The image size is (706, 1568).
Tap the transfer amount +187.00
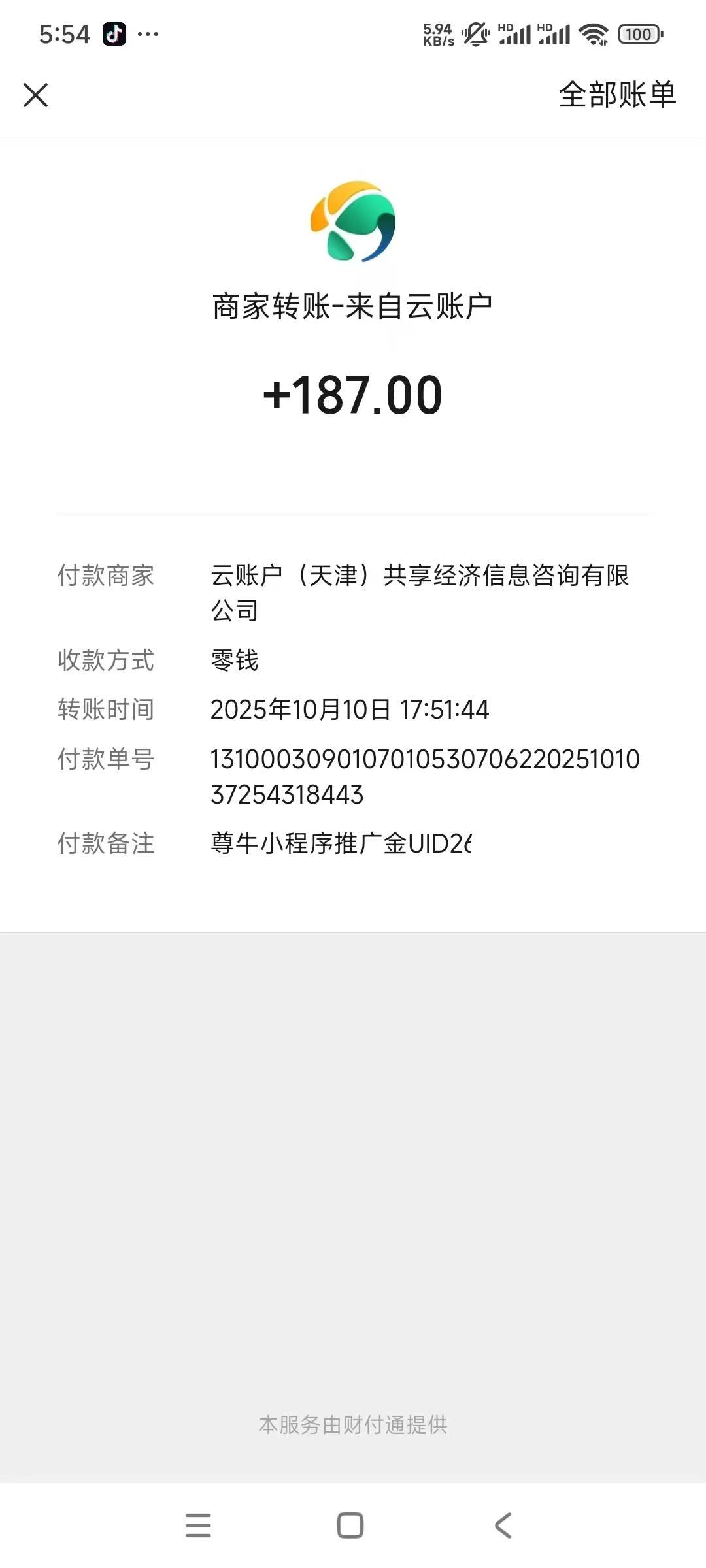coord(353,393)
